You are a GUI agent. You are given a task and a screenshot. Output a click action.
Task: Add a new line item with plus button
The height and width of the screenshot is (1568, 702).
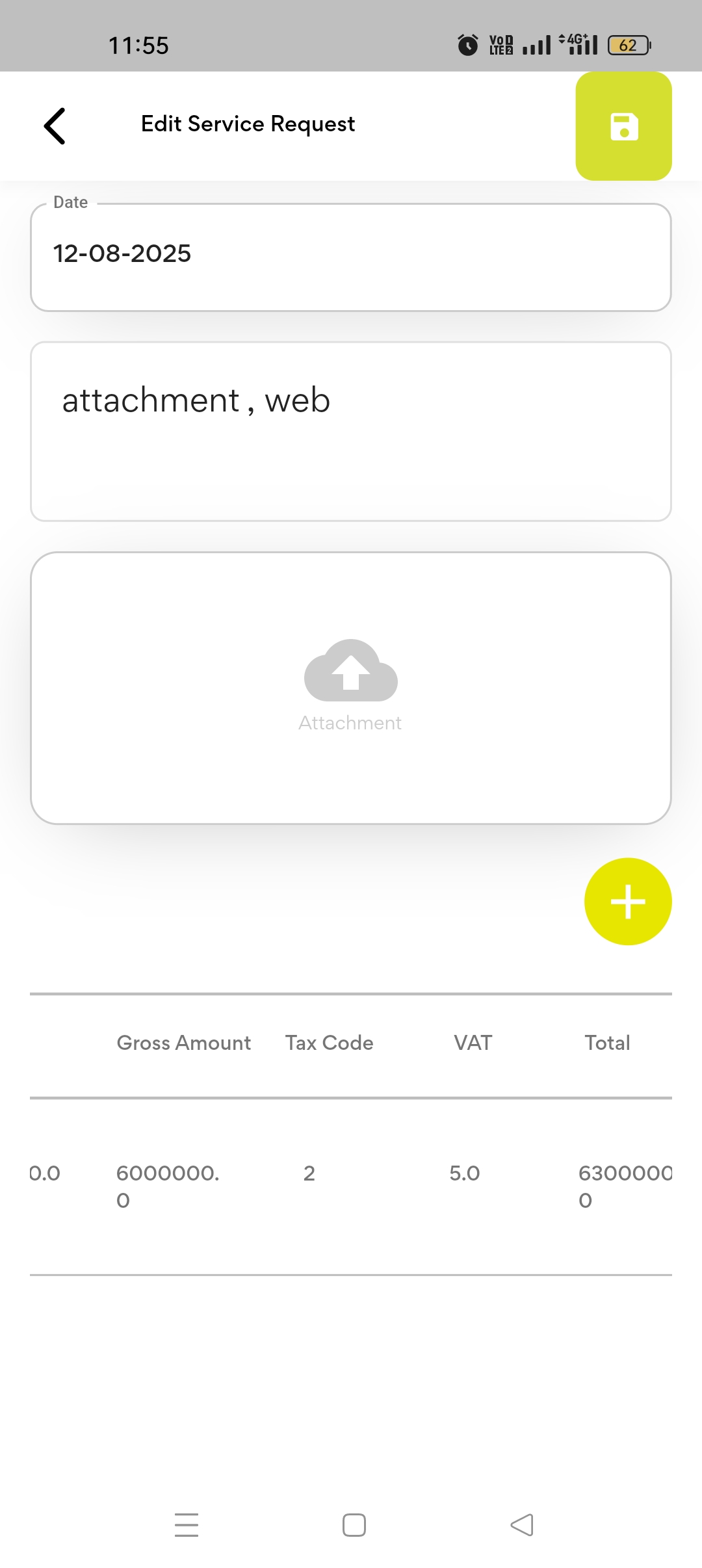click(627, 901)
